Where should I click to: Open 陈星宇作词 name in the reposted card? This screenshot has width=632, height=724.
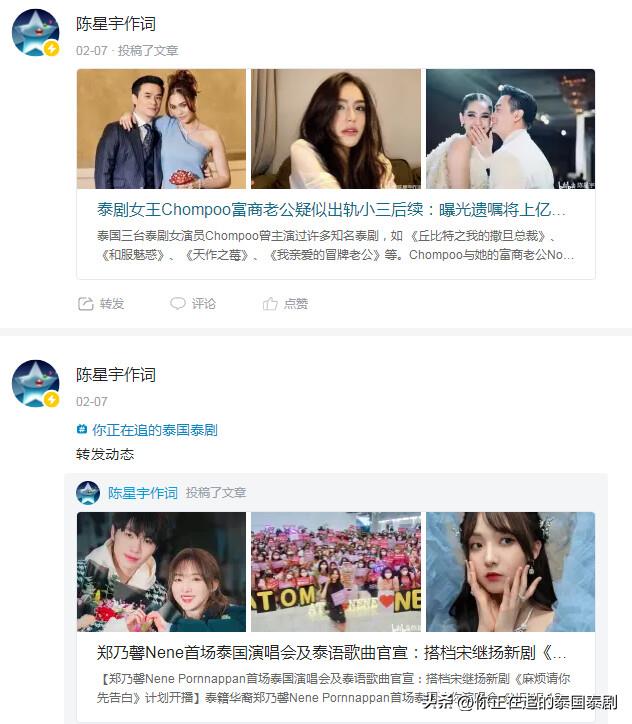tap(143, 493)
